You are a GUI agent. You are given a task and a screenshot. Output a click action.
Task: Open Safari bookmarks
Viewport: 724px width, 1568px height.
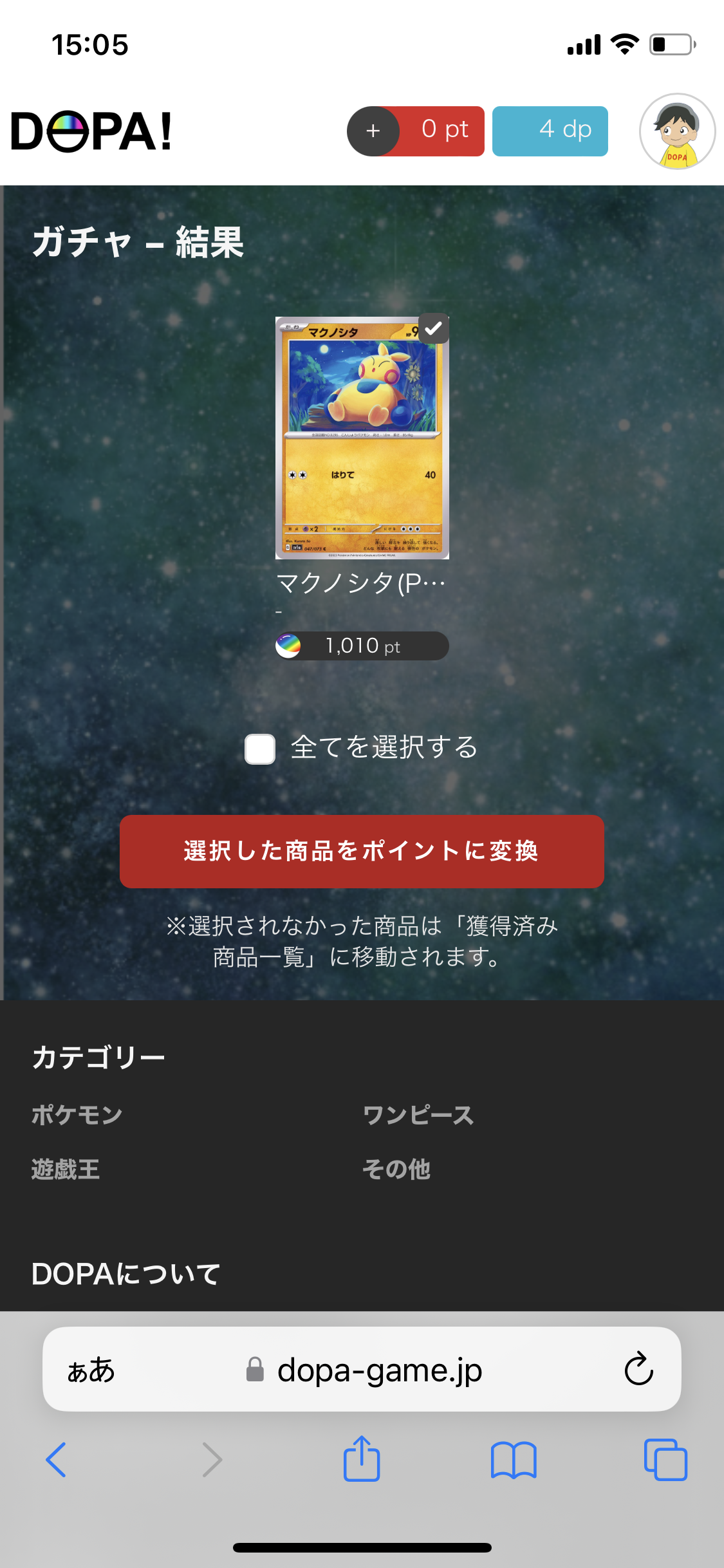pyautogui.click(x=514, y=1460)
